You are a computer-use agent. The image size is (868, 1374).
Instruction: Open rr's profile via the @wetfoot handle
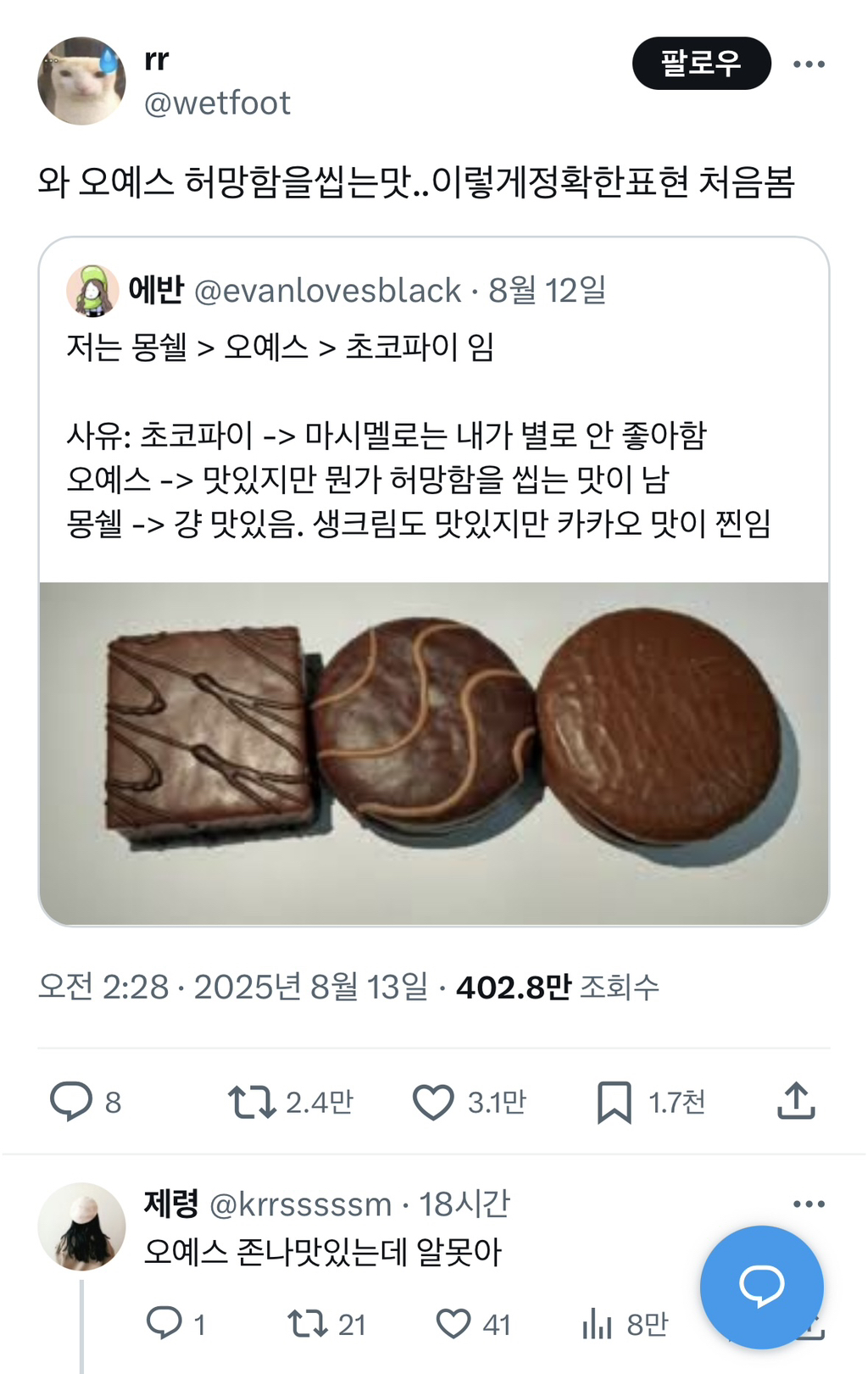pyautogui.click(x=219, y=103)
